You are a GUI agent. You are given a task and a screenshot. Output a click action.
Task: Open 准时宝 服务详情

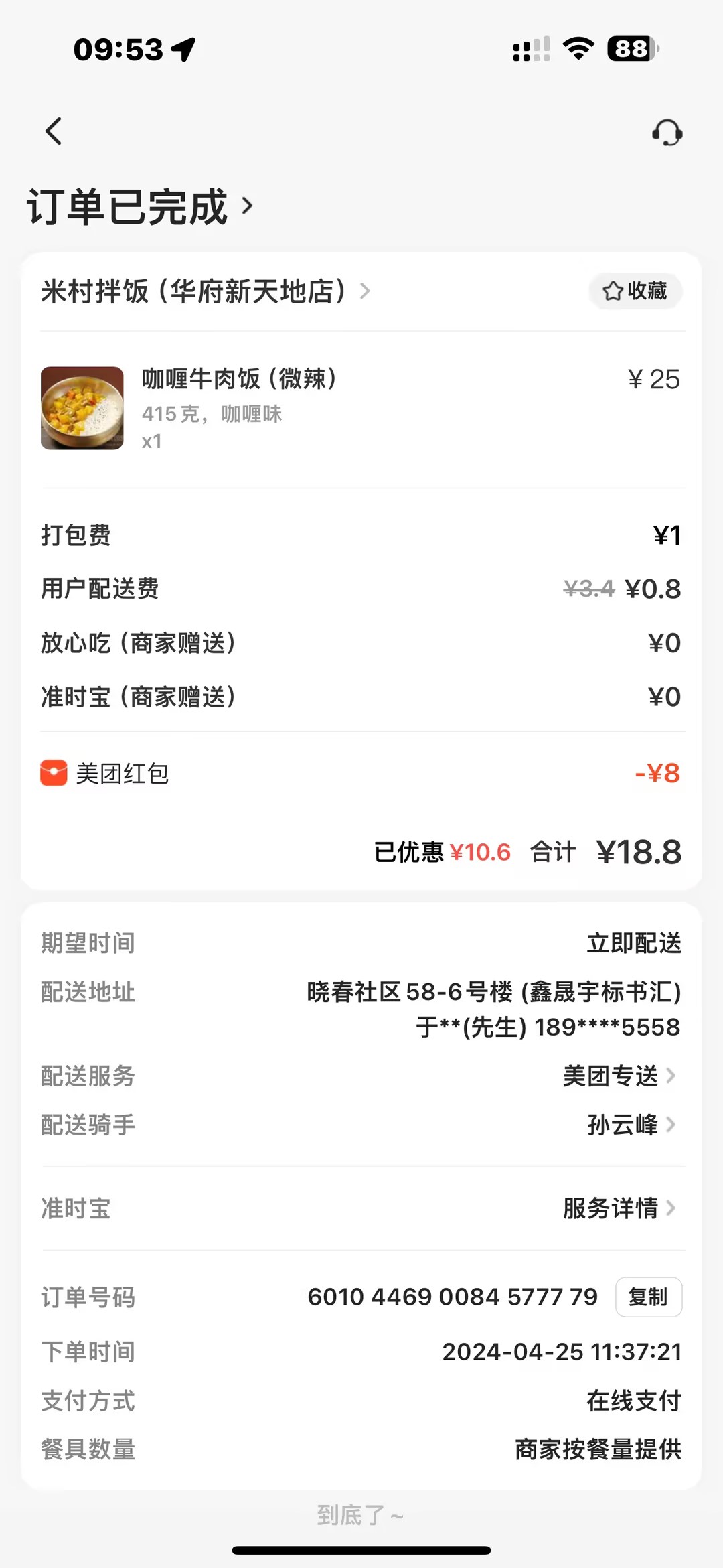coord(619,1208)
